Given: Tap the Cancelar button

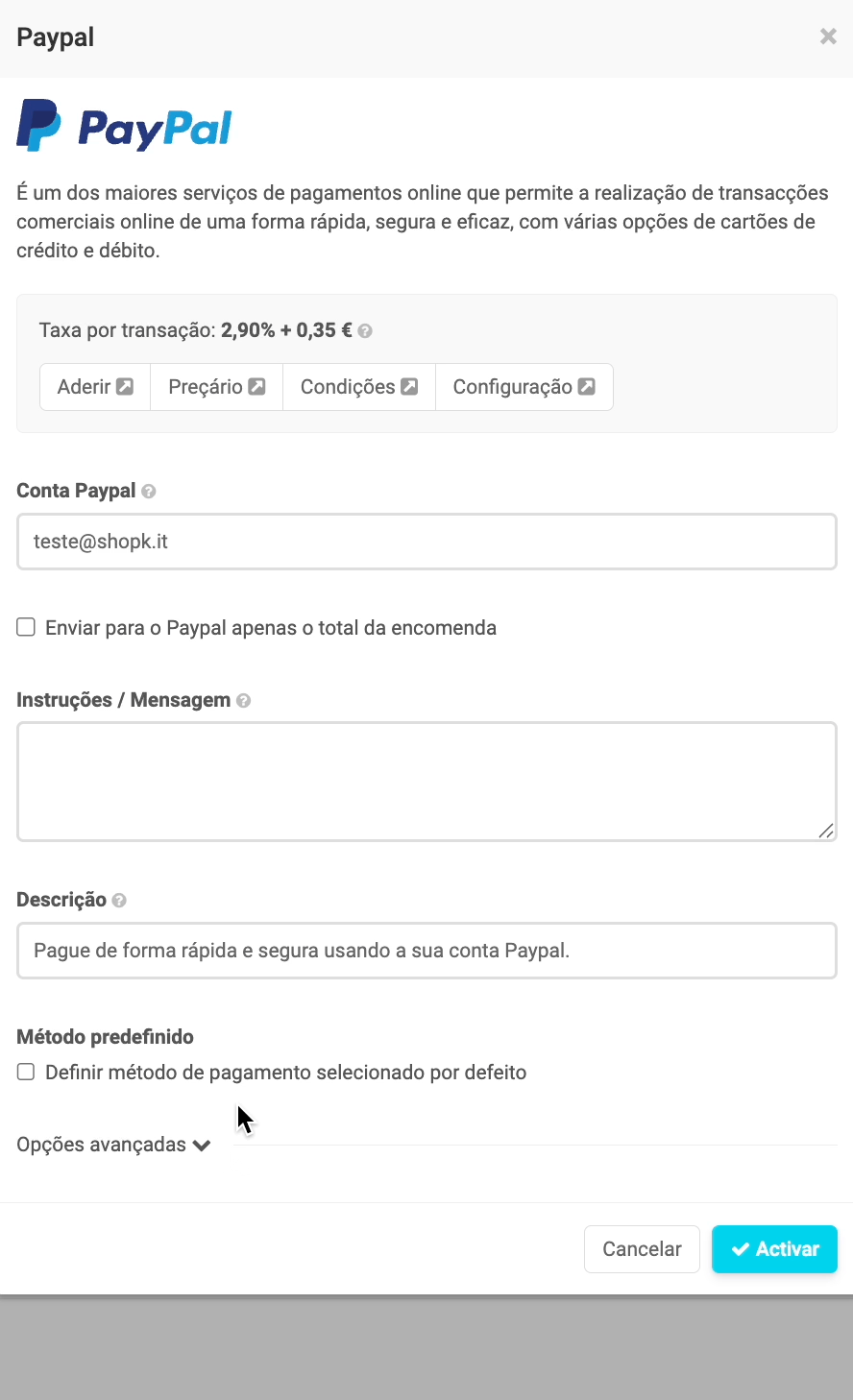Looking at the screenshot, I should click(642, 1249).
